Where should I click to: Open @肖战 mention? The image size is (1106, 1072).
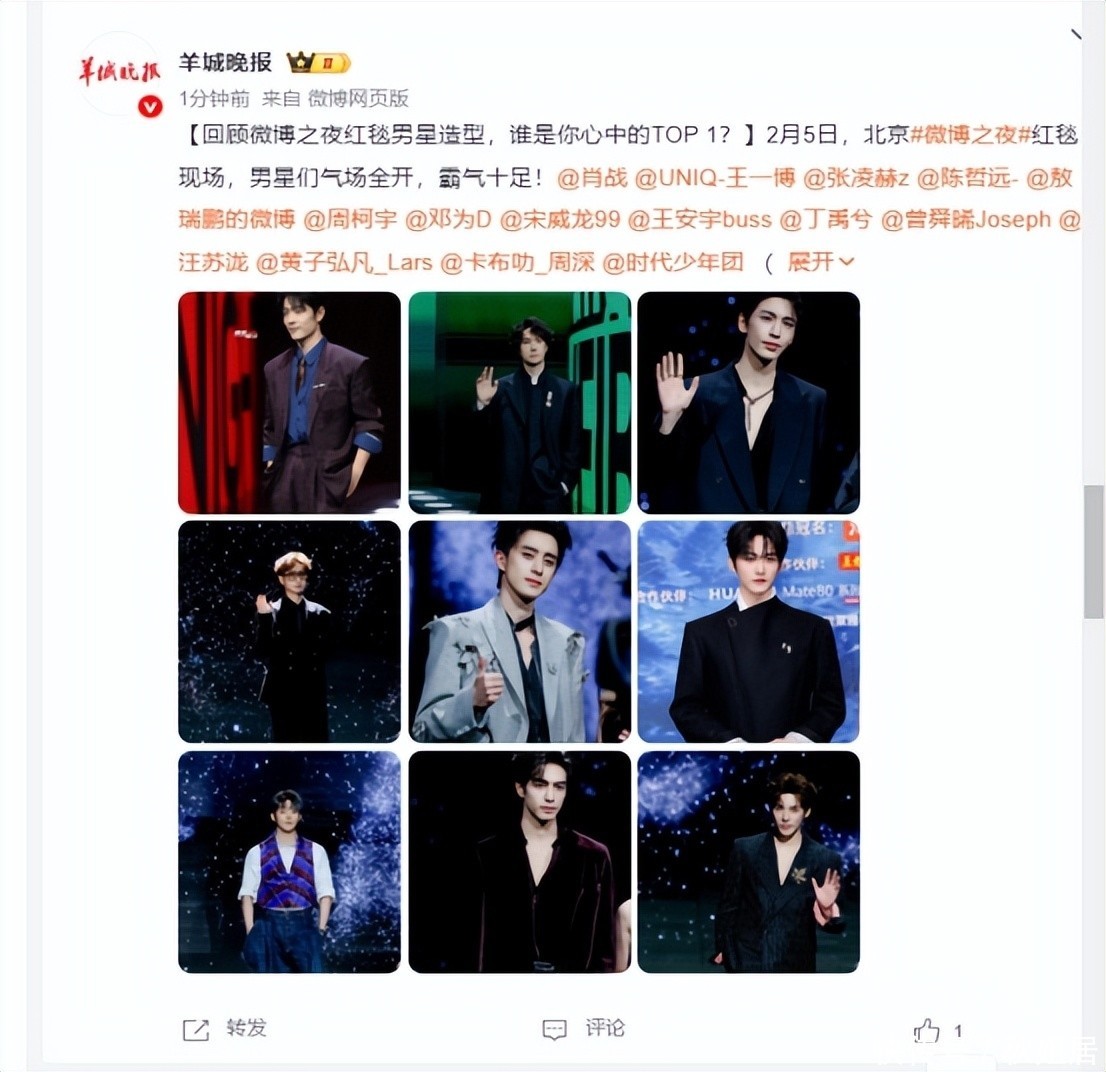pyautogui.click(x=592, y=177)
